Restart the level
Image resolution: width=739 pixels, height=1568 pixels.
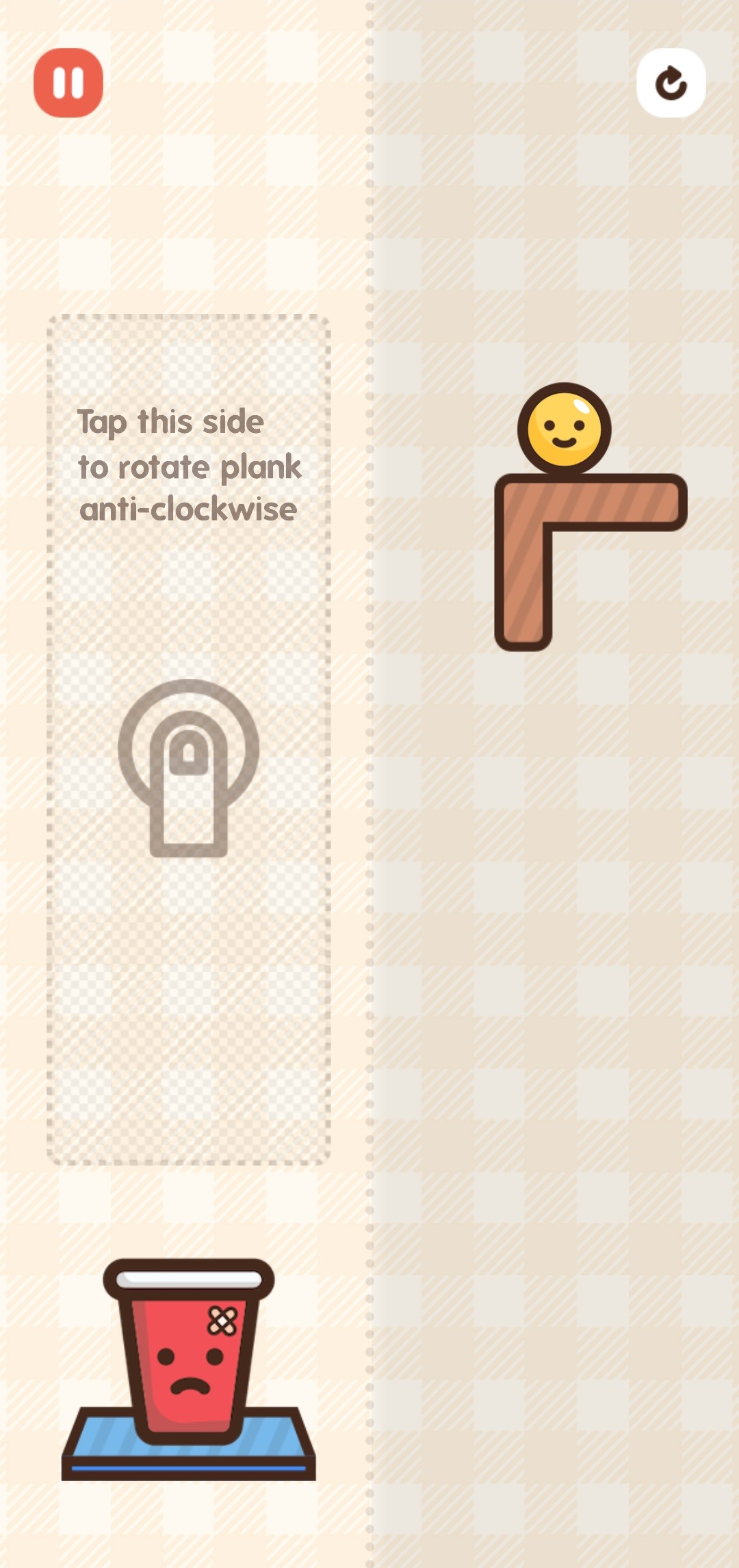pyautogui.click(x=671, y=83)
